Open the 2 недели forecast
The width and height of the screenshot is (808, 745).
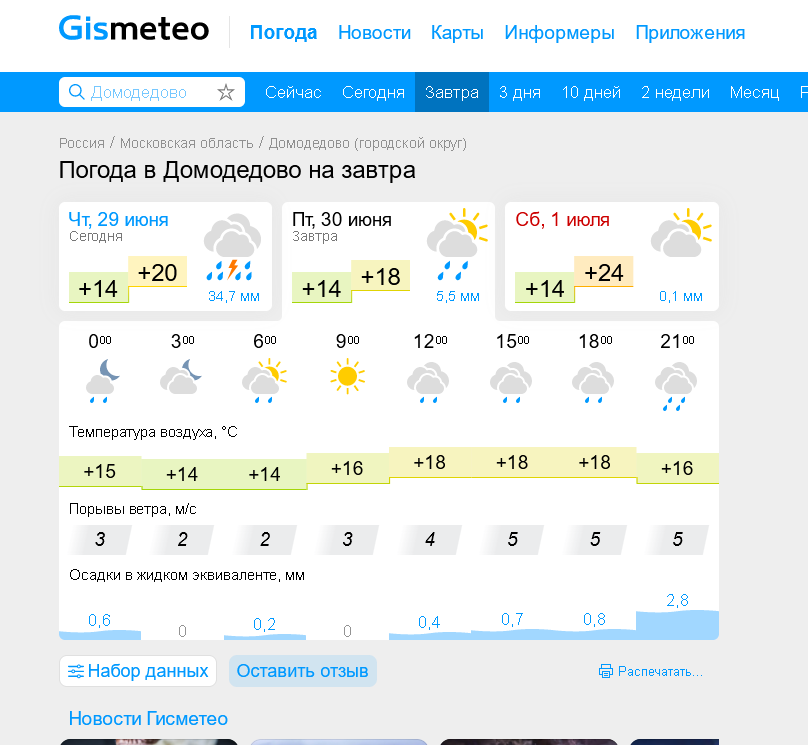coord(675,92)
